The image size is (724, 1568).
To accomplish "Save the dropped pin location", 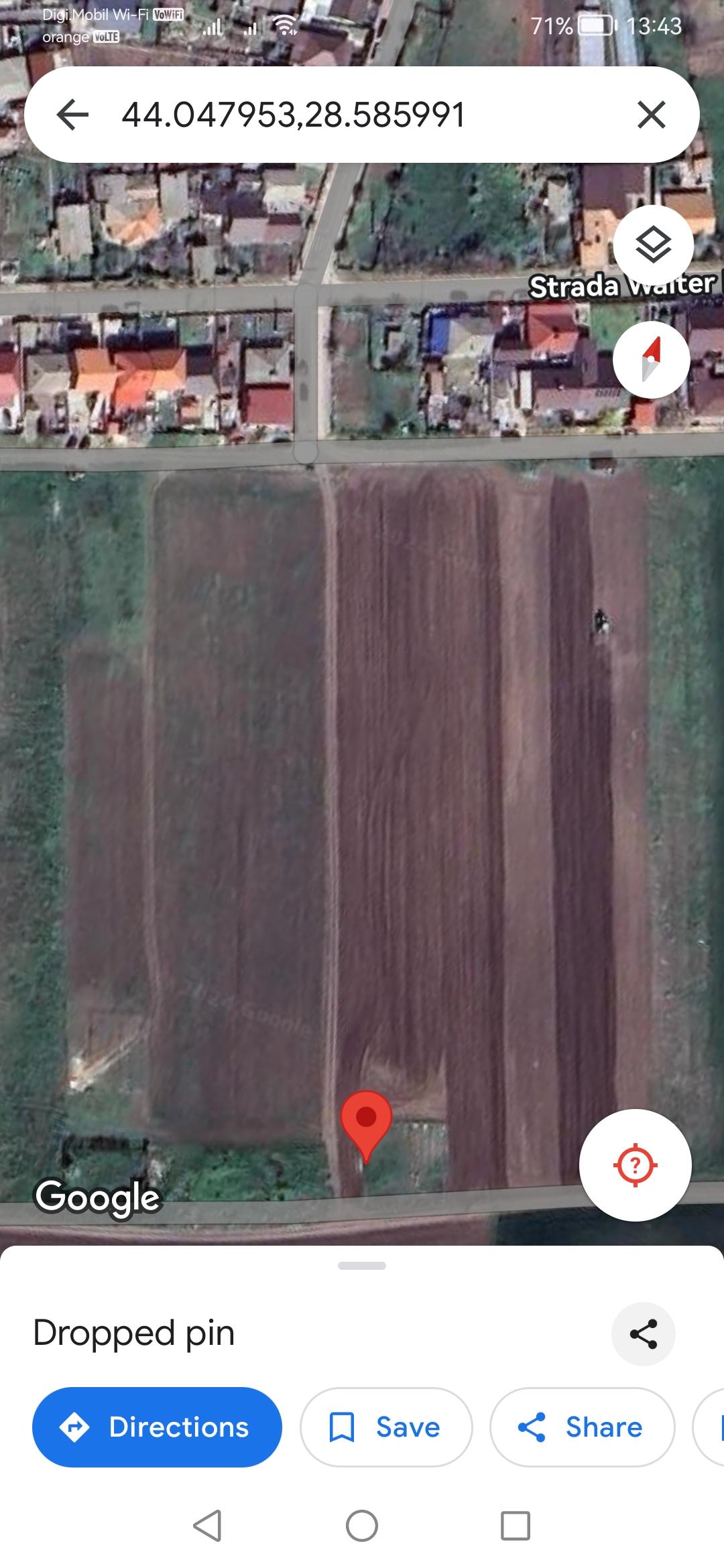I will coord(386,1427).
